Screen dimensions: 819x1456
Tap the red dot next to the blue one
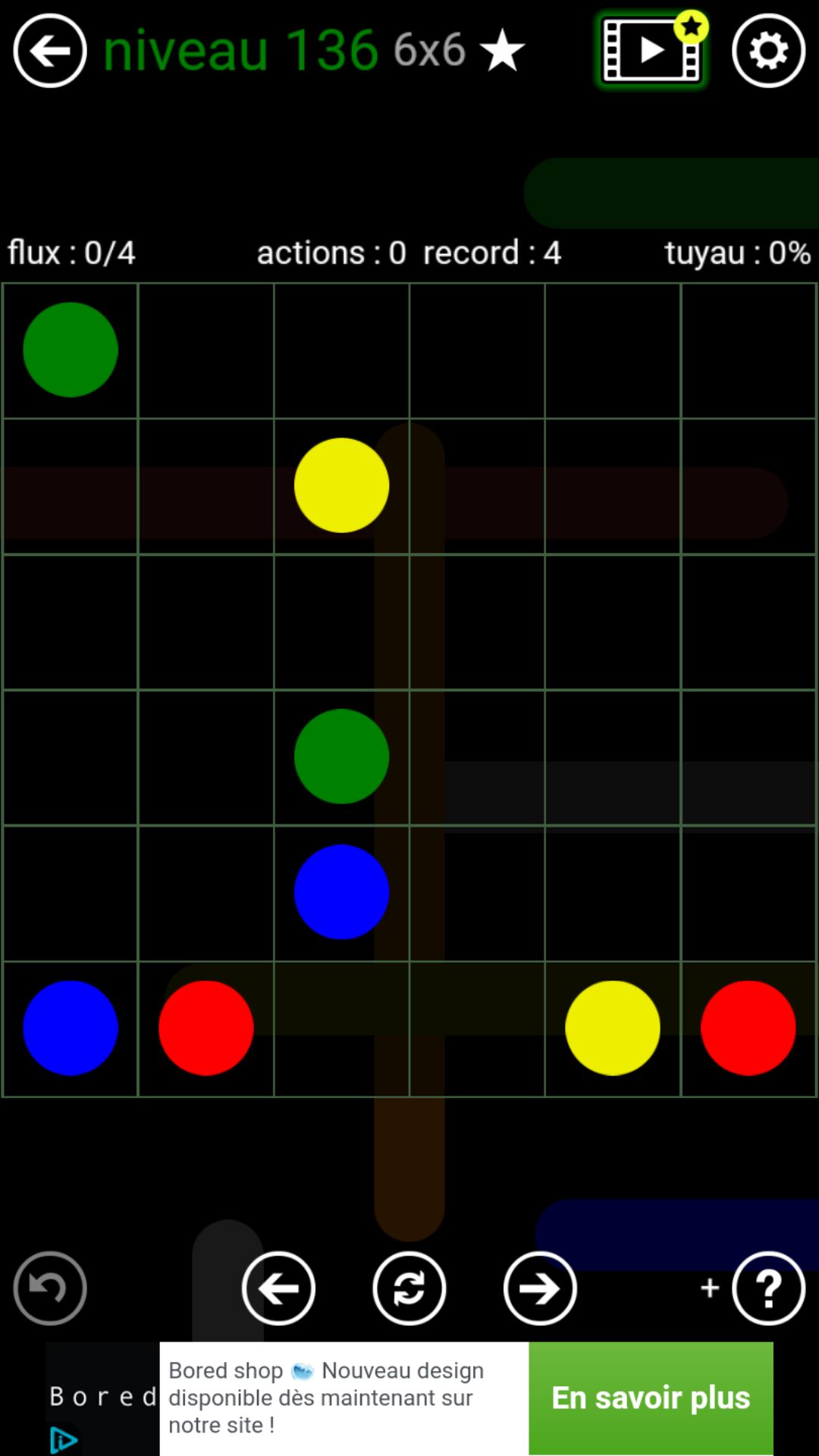coord(206,1028)
